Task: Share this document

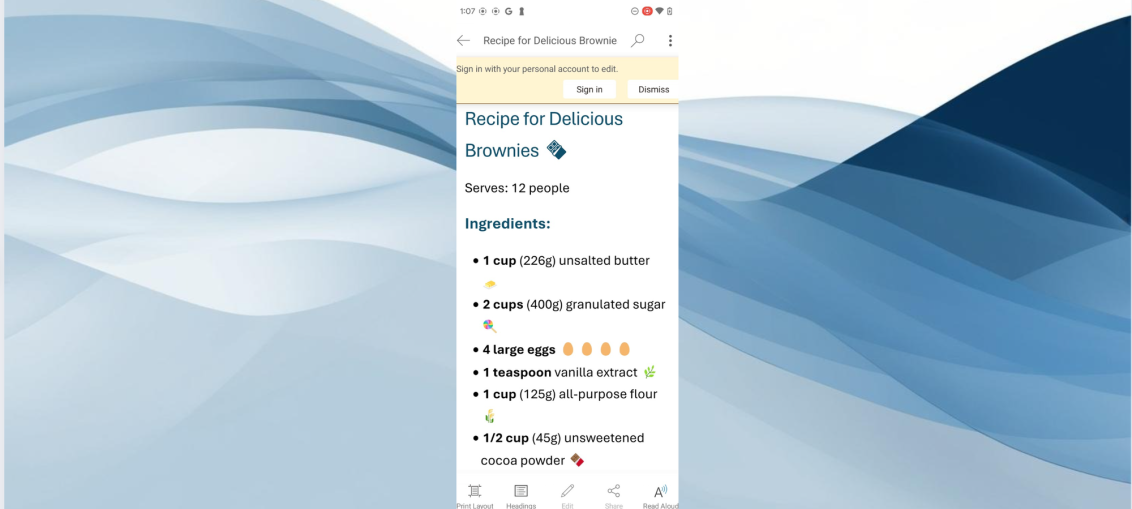Action: coord(614,494)
